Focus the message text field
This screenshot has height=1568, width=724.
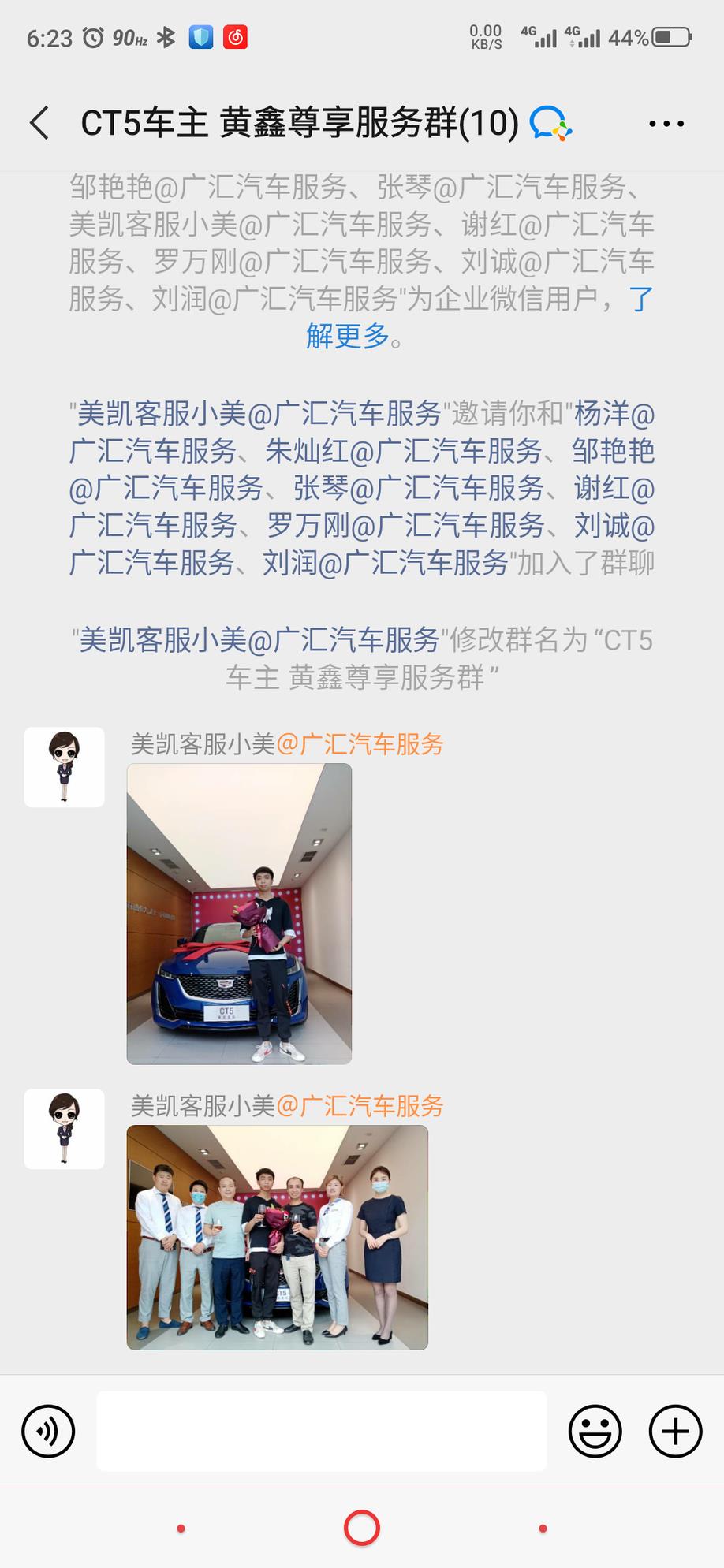[322, 1431]
